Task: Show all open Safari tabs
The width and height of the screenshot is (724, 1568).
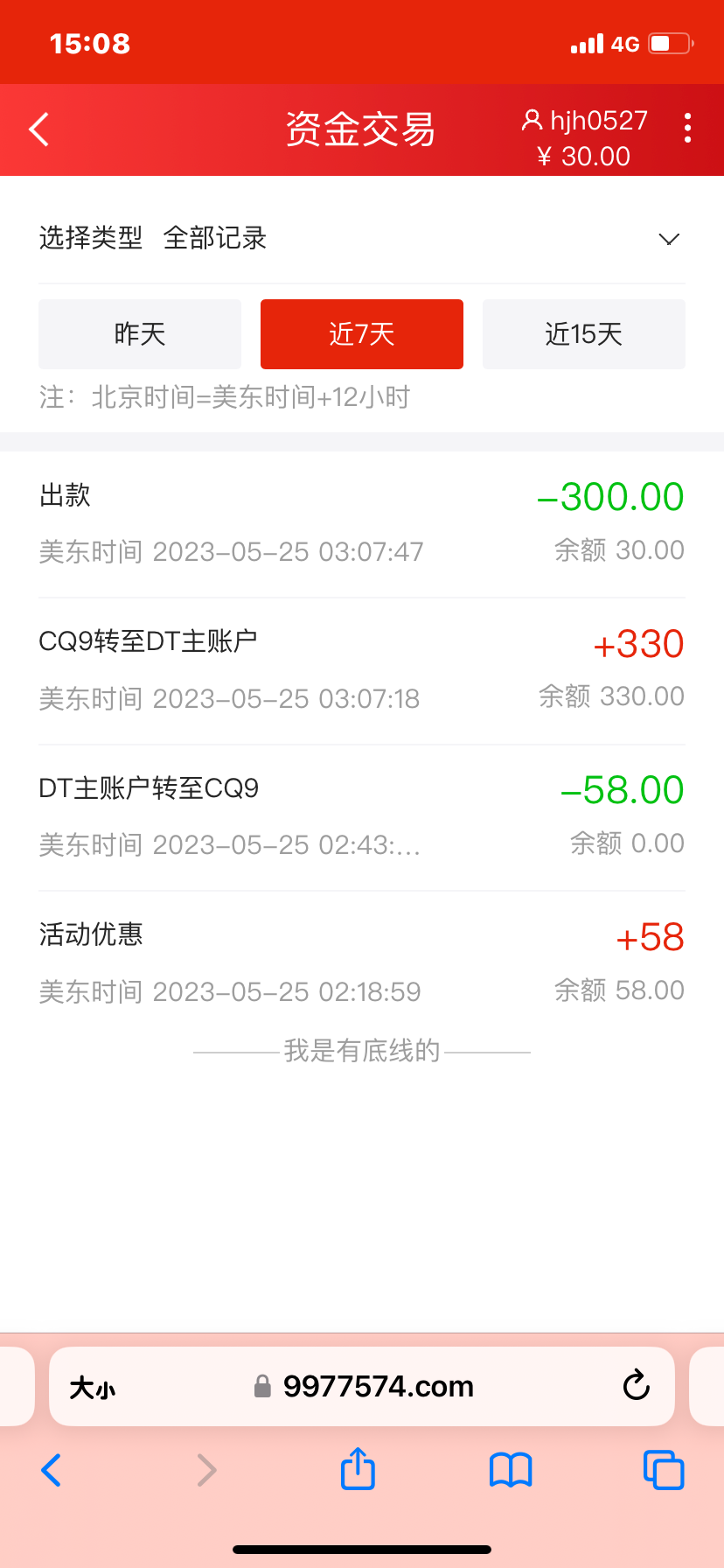Action: pyautogui.click(x=664, y=1470)
